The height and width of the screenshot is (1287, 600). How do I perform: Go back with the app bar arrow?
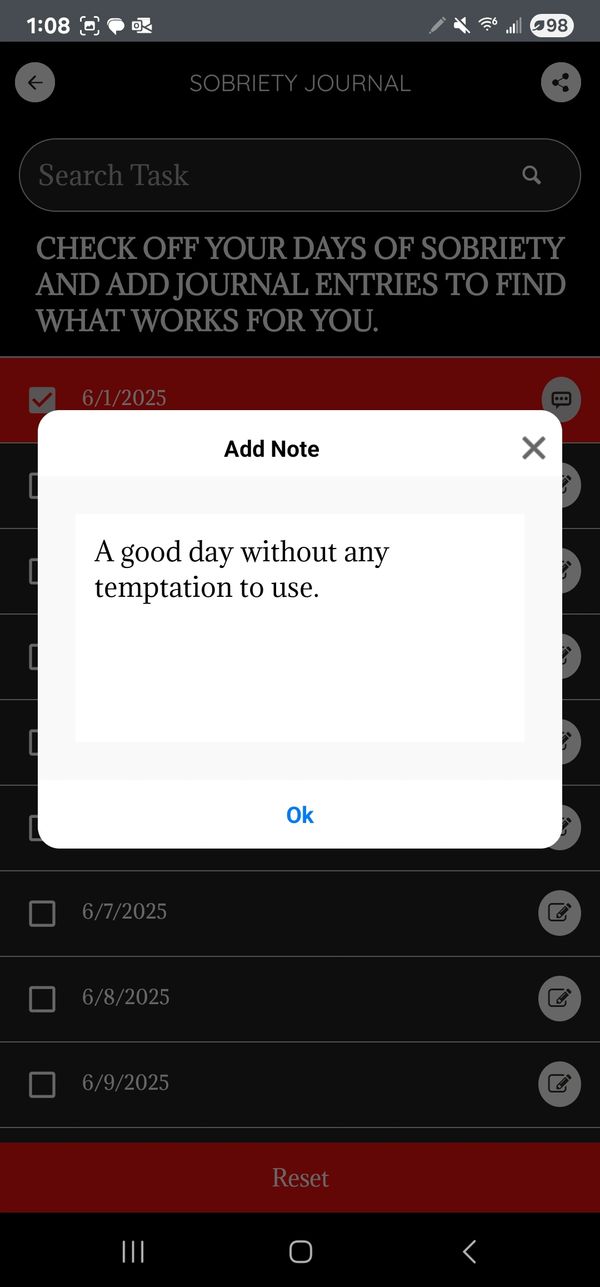[x=35, y=83]
